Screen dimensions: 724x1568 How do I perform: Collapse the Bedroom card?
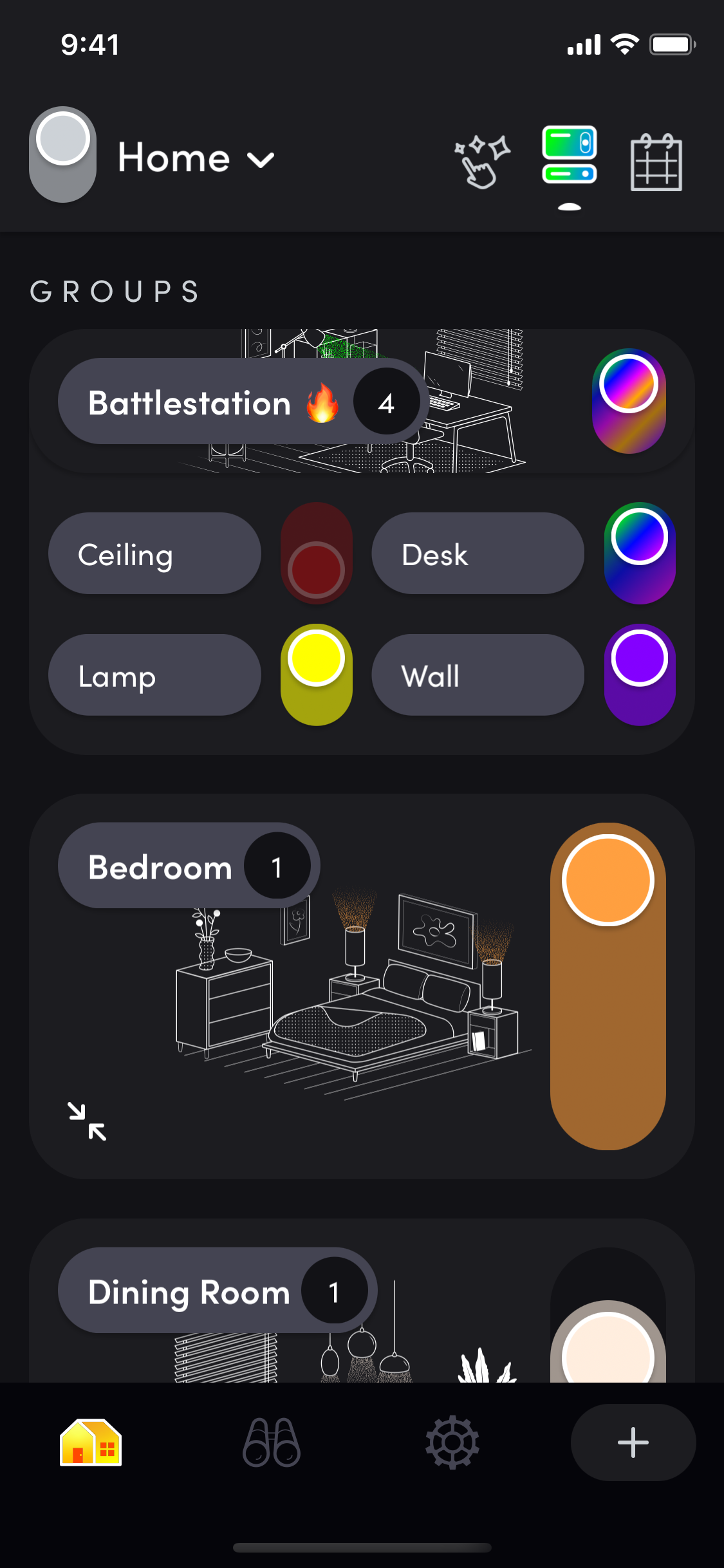(x=88, y=1121)
